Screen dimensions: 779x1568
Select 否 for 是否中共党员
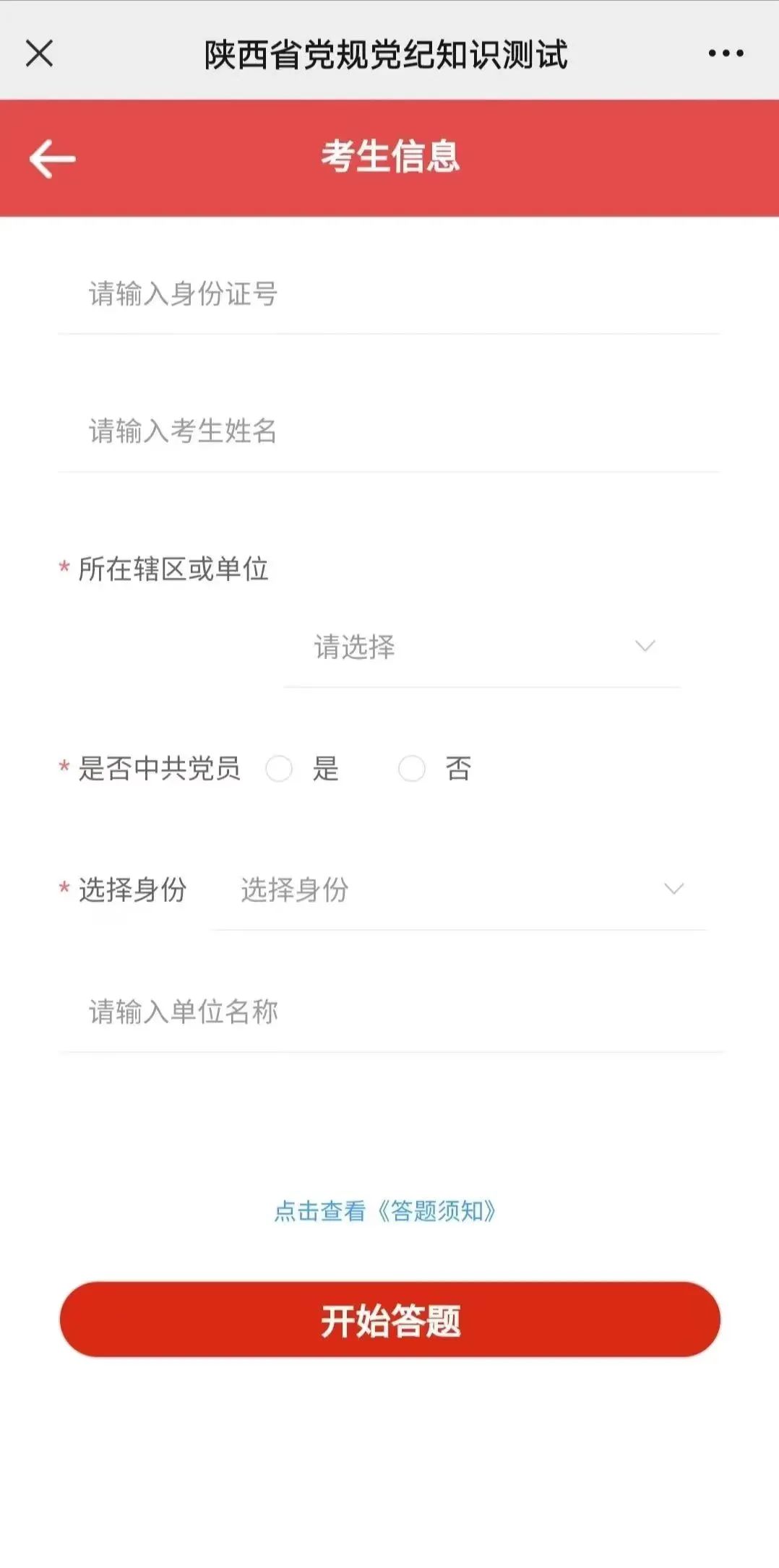pyautogui.click(x=412, y=769)
